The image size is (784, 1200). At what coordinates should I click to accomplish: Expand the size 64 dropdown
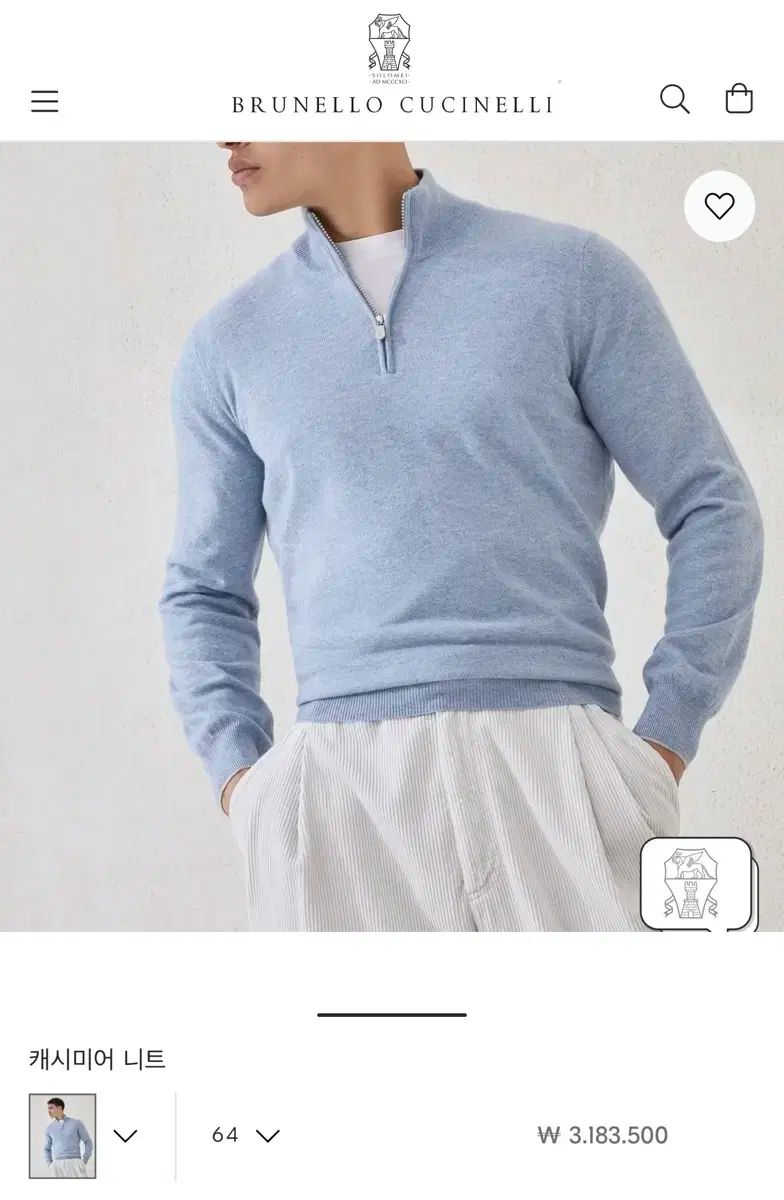246,1135
